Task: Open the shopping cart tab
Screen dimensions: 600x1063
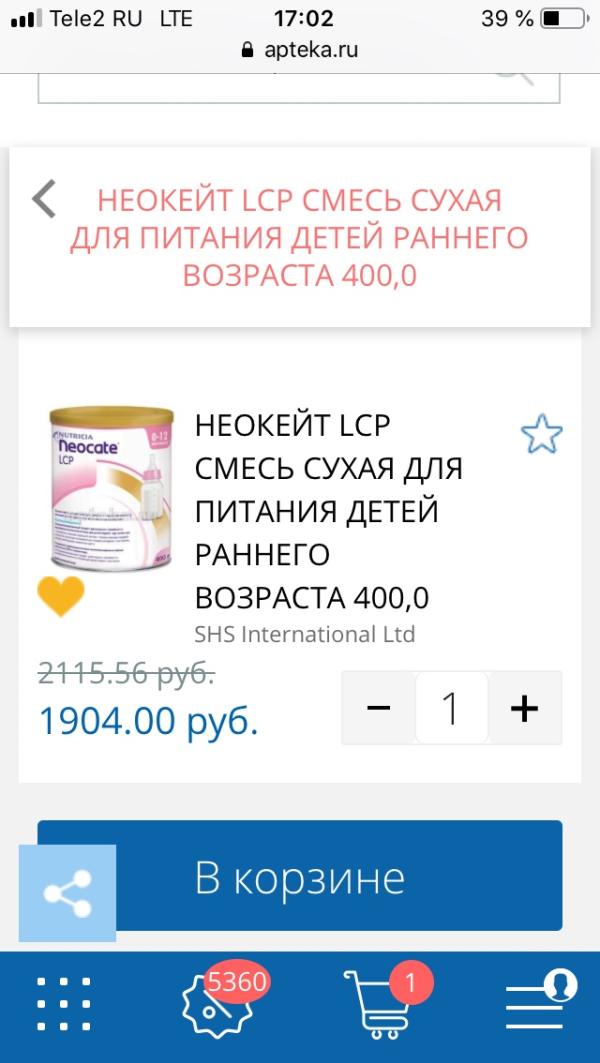Action: [378, 1003]
